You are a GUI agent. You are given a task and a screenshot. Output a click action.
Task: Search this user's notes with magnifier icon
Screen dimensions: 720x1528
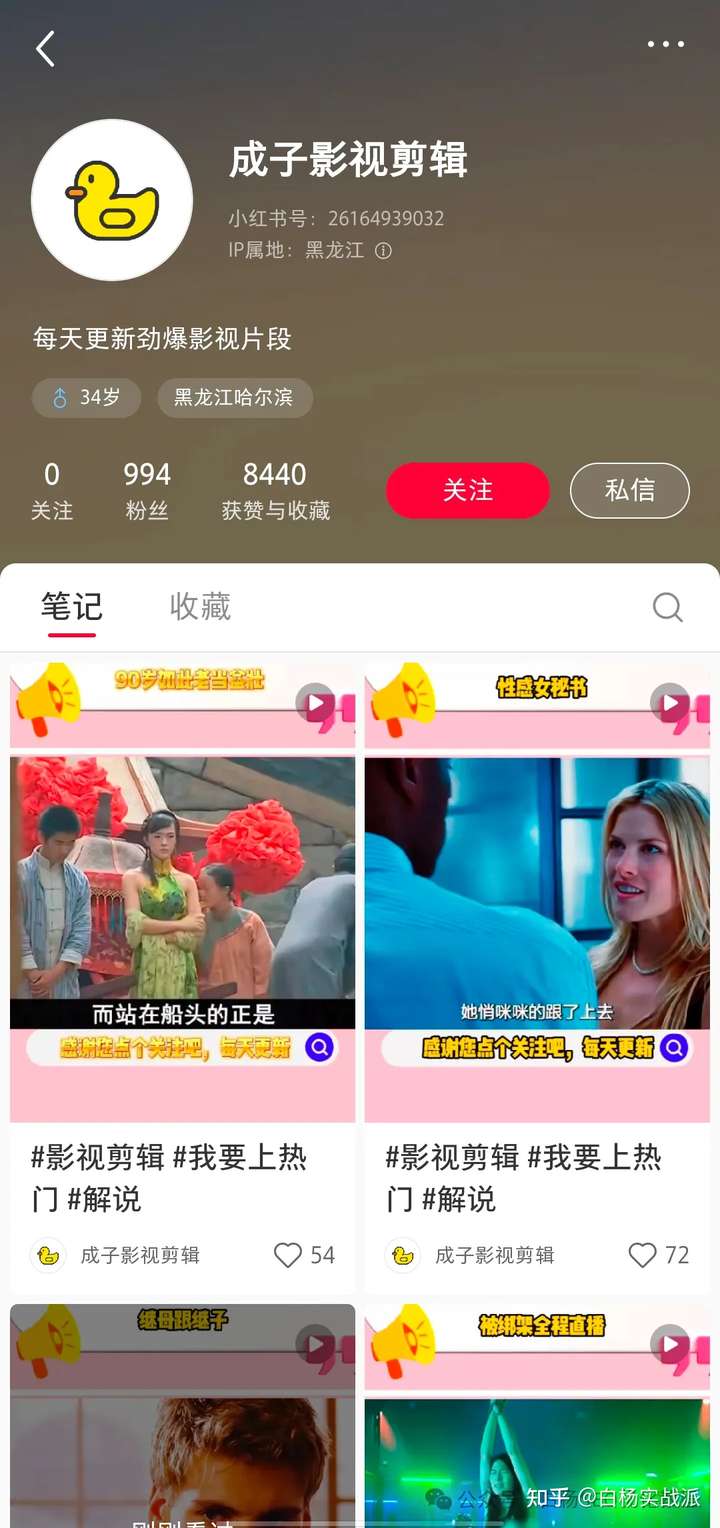667,606
